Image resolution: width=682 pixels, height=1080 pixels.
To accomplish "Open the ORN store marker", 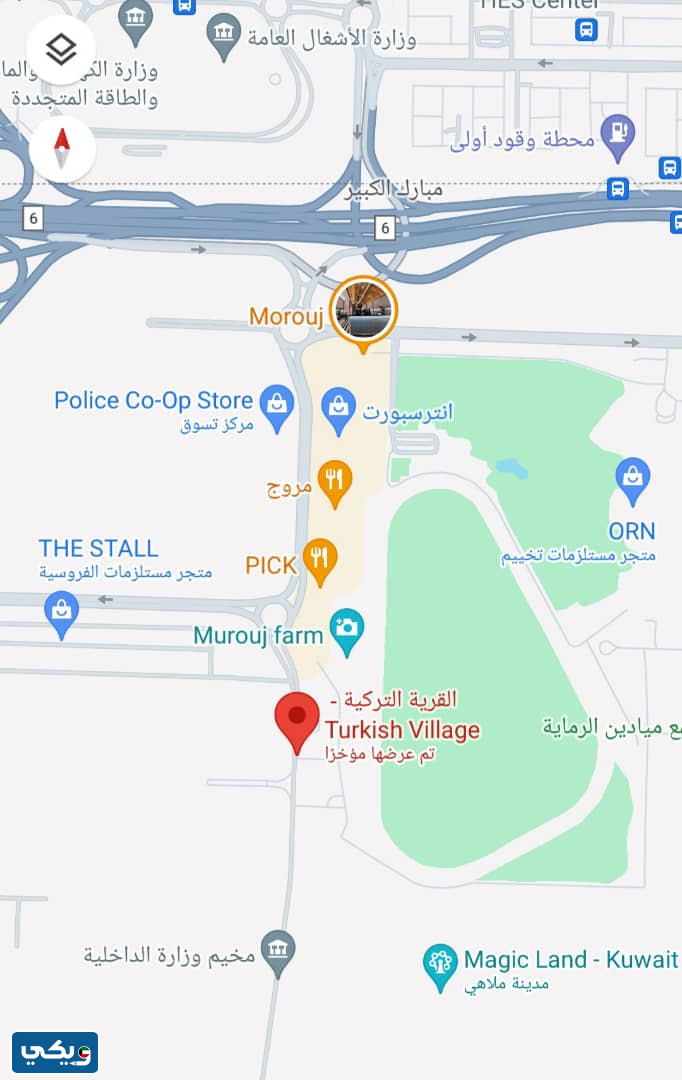I will coord(633,478).
